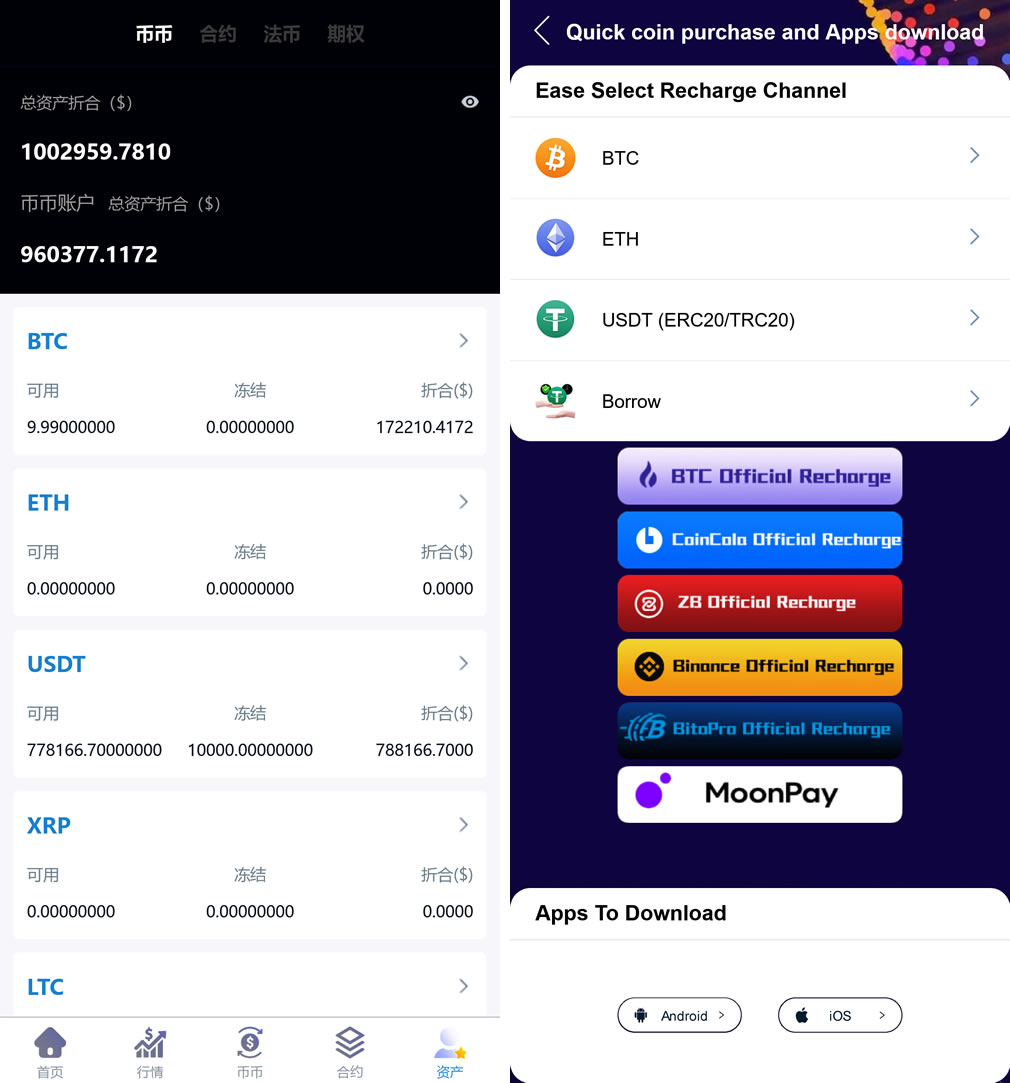
Task: Go back from Quick coin purchase page
Action: coord(542,31)
